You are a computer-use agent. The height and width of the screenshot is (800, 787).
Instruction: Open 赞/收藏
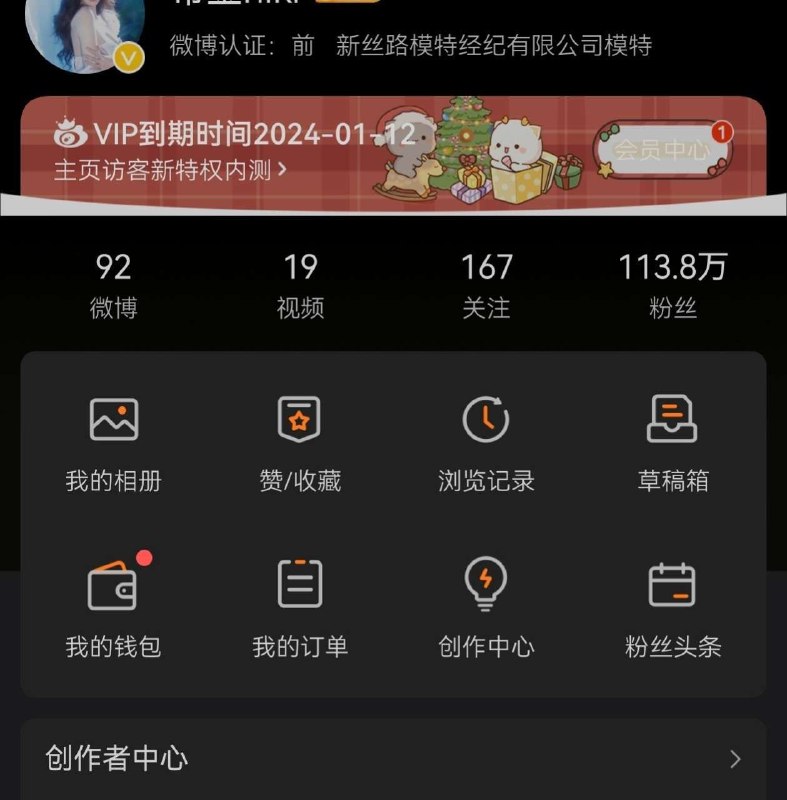(x=300, y=443)
